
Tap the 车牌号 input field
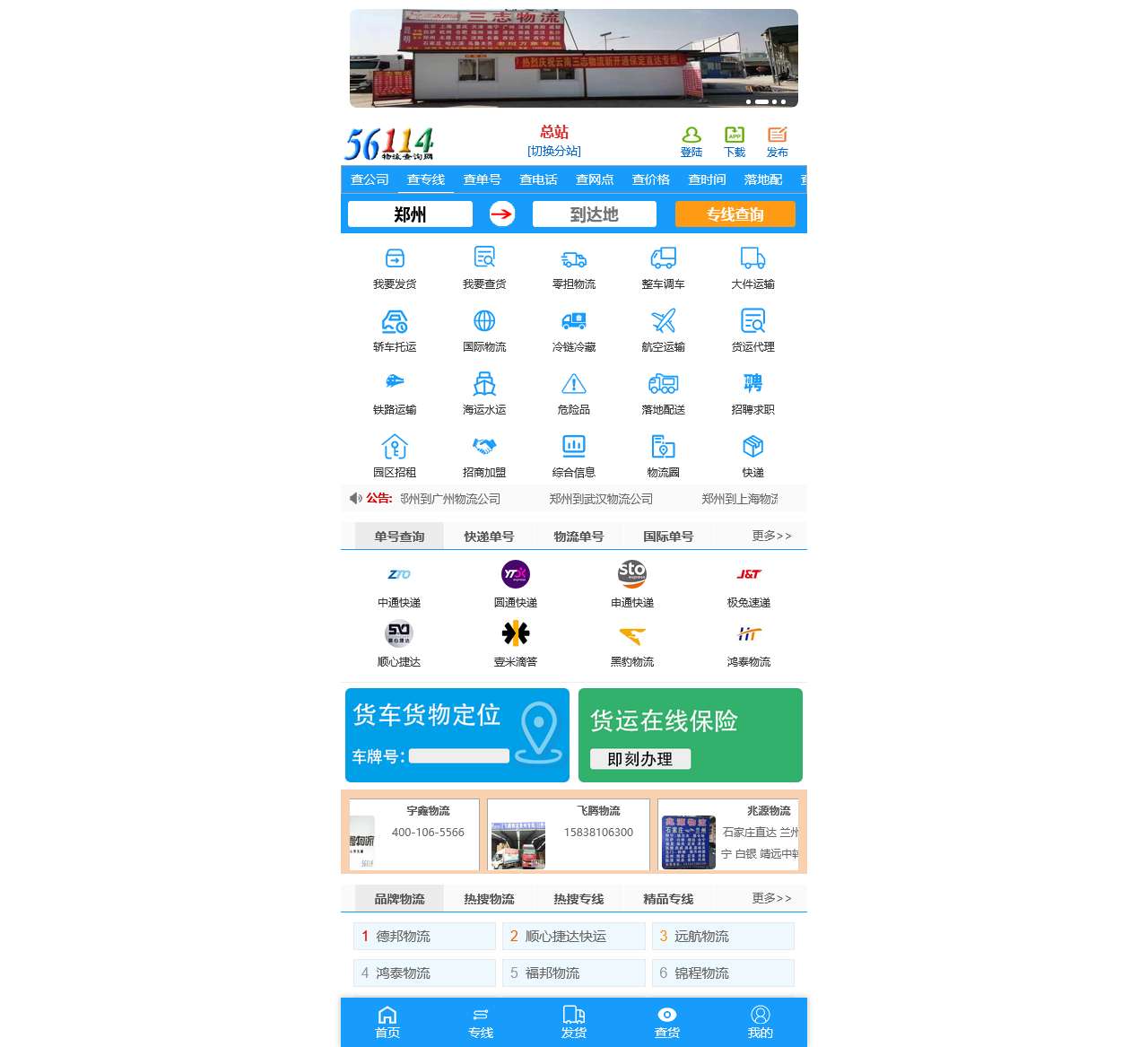pos(458,756)
